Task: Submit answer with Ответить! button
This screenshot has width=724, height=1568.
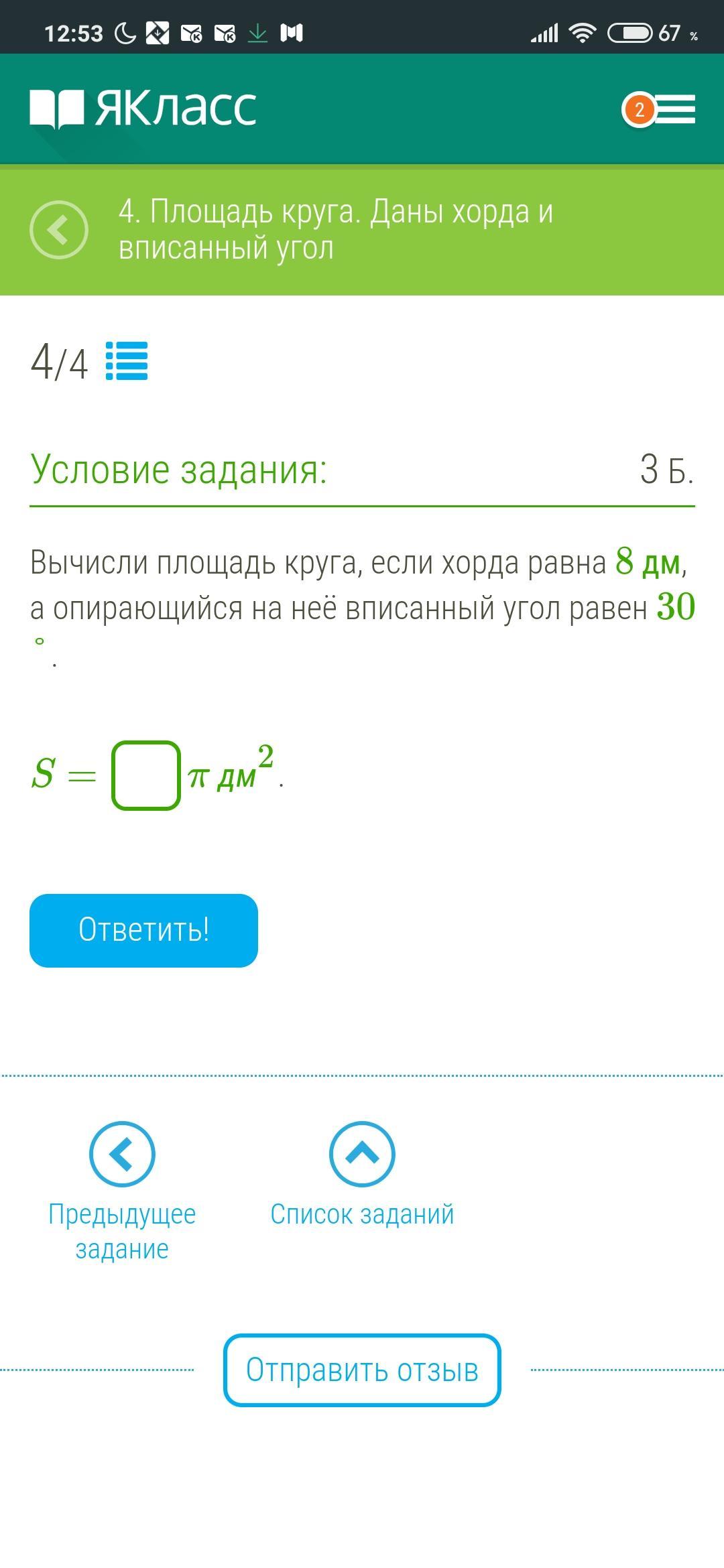Action: click(143, 930)
